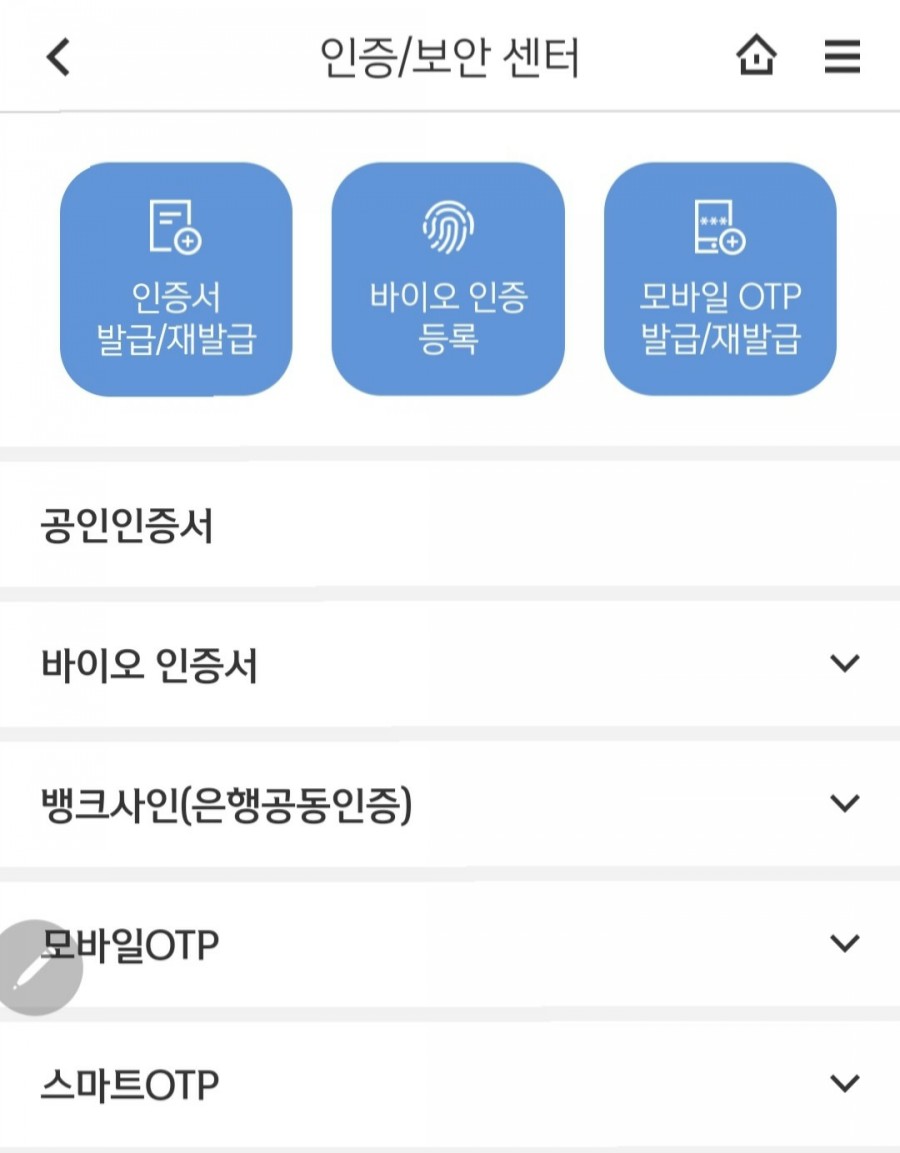Tap the 바이오 인증 등록 button
The image size is (900, 1153).
tap(449, 278)
